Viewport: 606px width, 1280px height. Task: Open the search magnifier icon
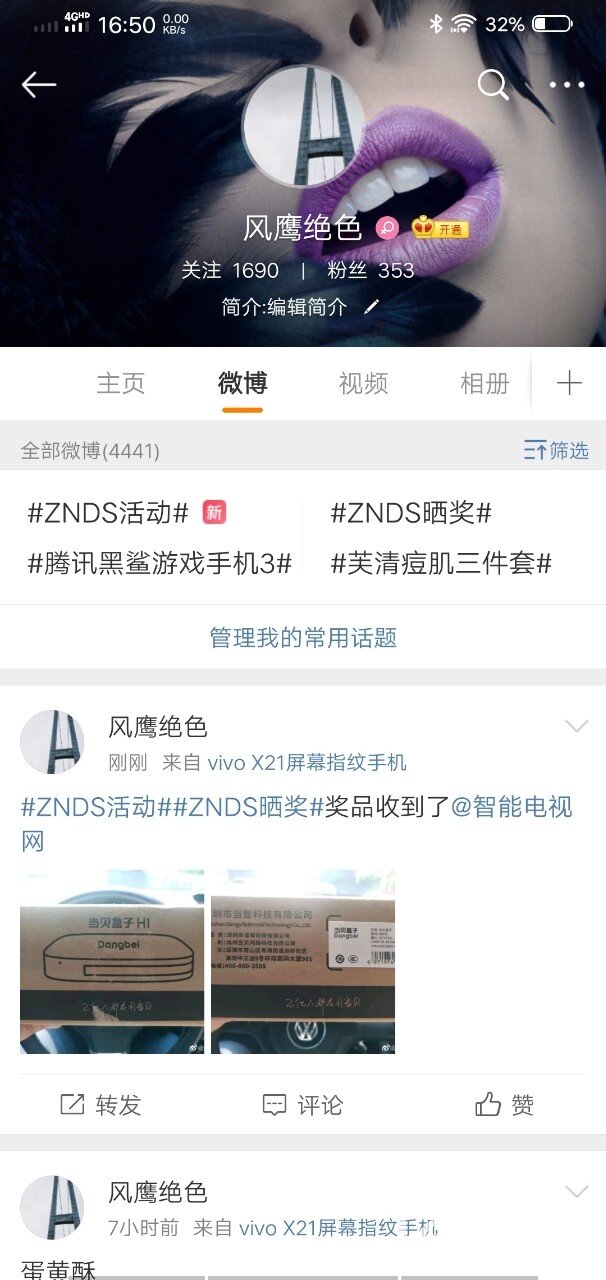coord(493,85)
